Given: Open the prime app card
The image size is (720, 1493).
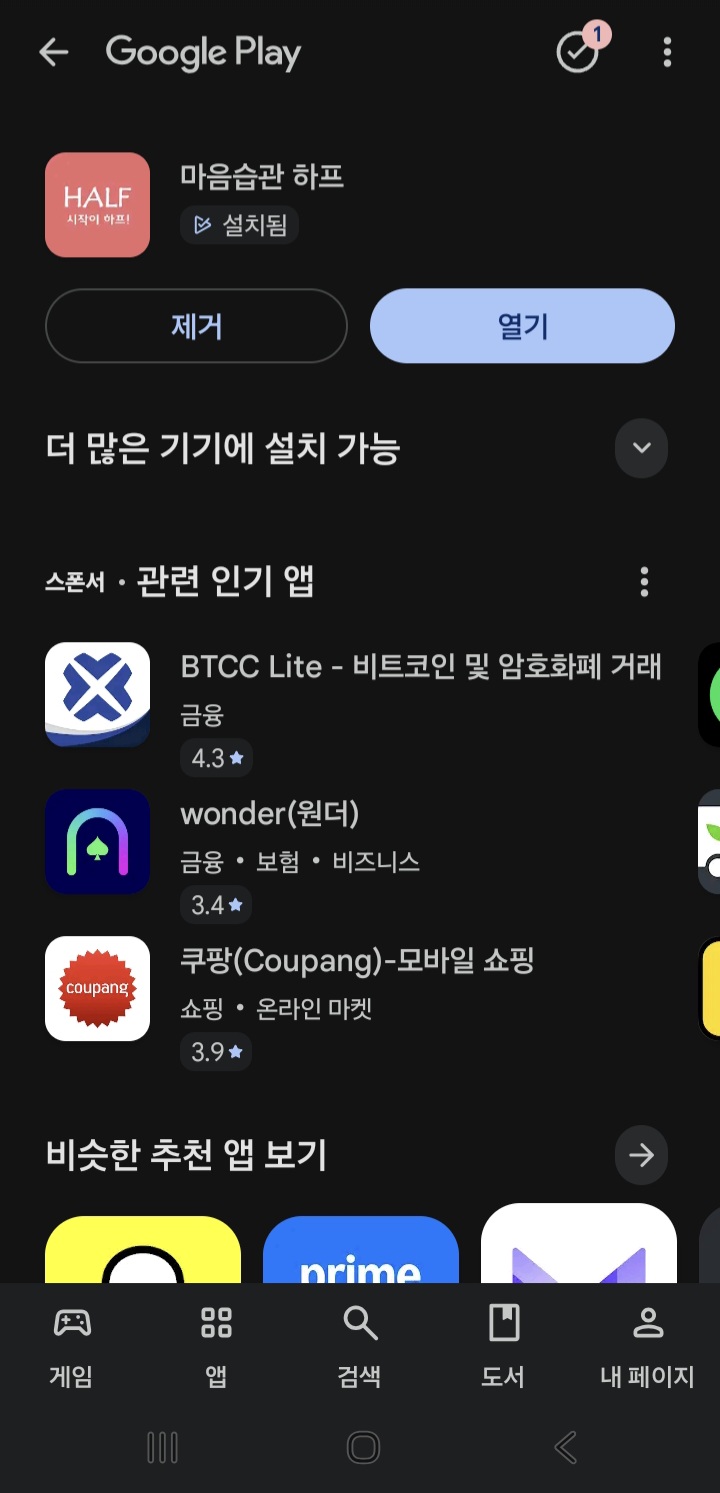Looking at the screenshot, I should [360, 1250].
